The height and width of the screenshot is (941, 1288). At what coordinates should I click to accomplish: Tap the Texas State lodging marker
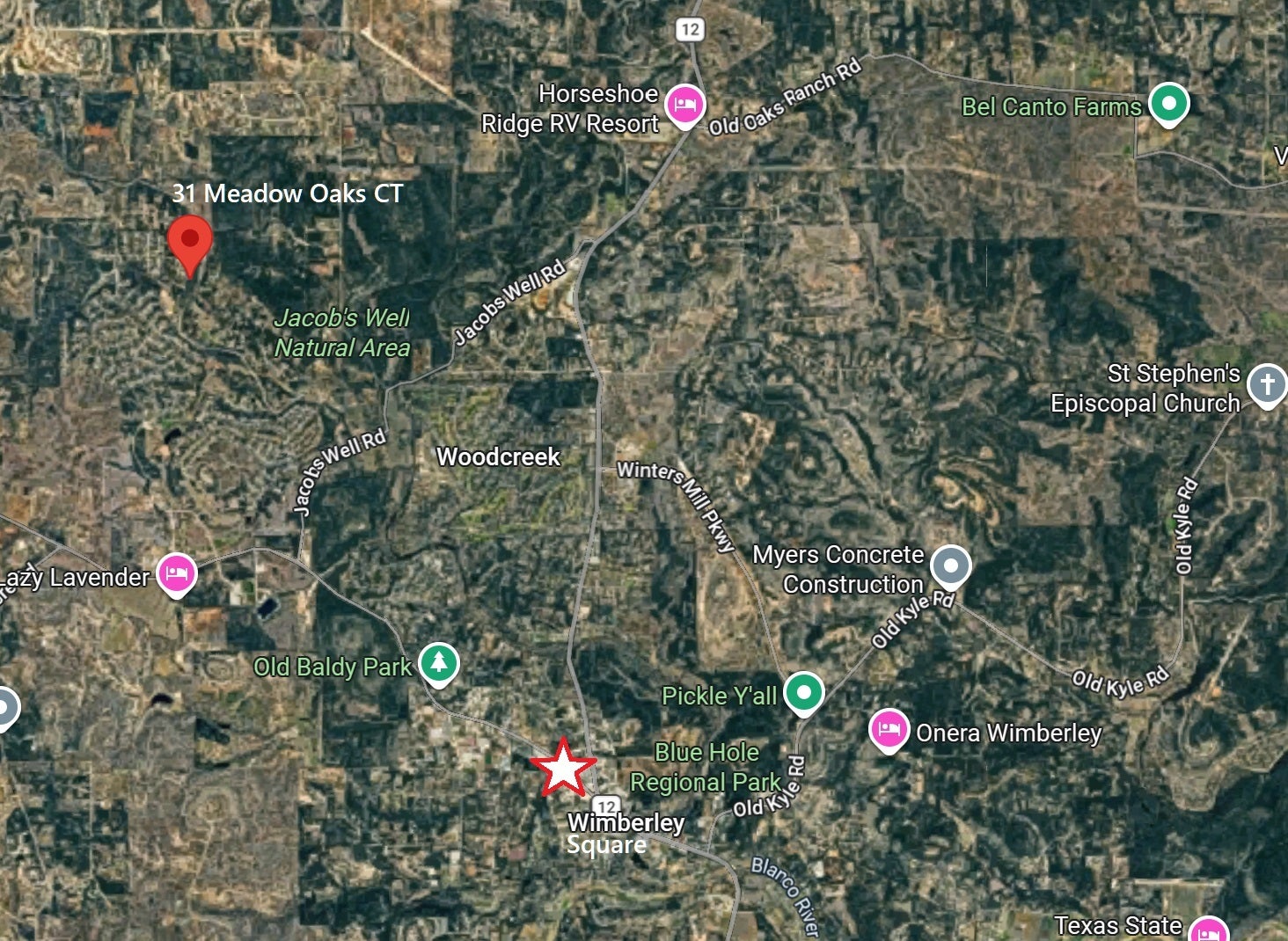[1208, 930]
